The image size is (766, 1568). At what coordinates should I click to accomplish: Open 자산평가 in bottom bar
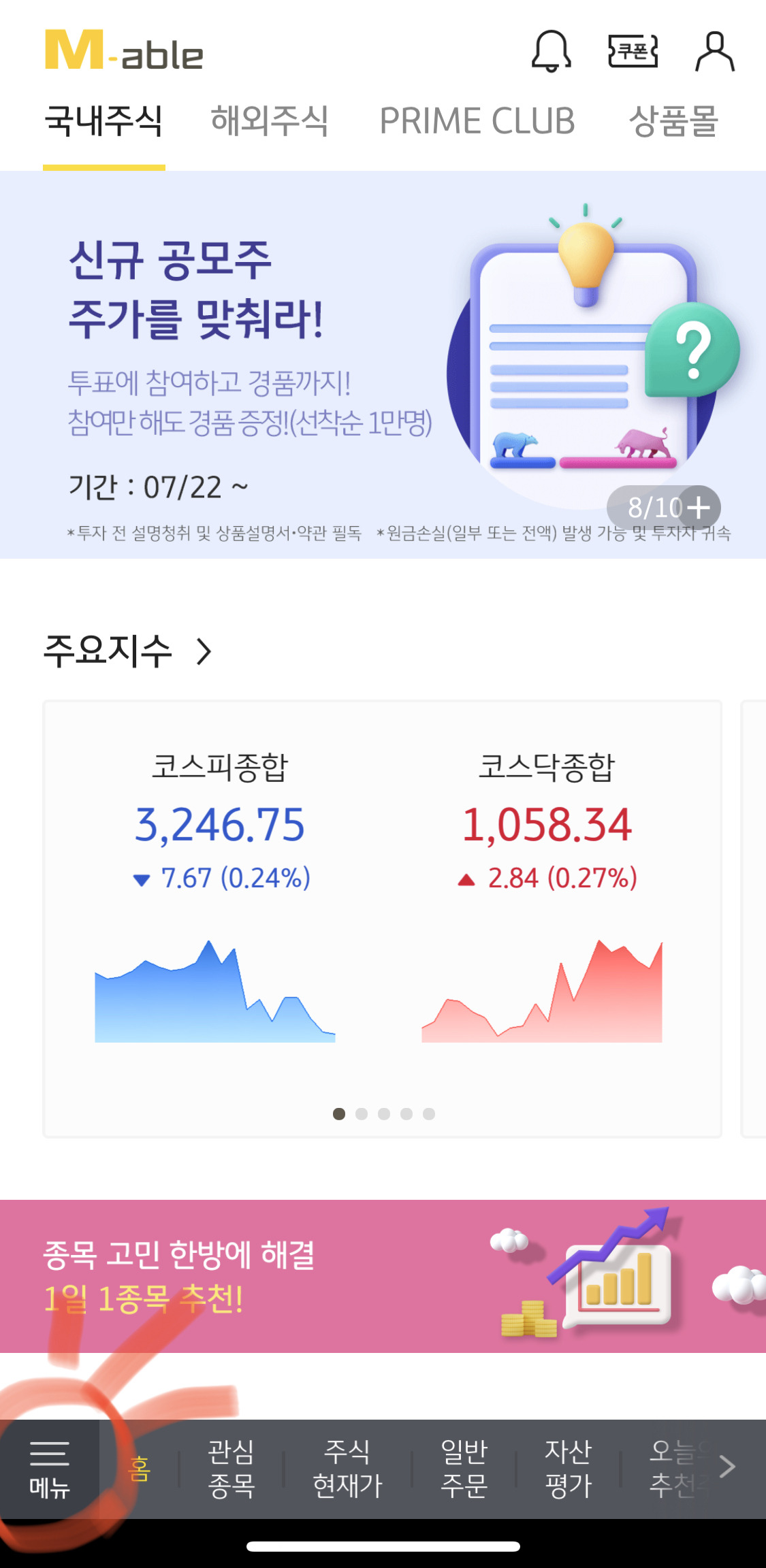coord(569,1469)
